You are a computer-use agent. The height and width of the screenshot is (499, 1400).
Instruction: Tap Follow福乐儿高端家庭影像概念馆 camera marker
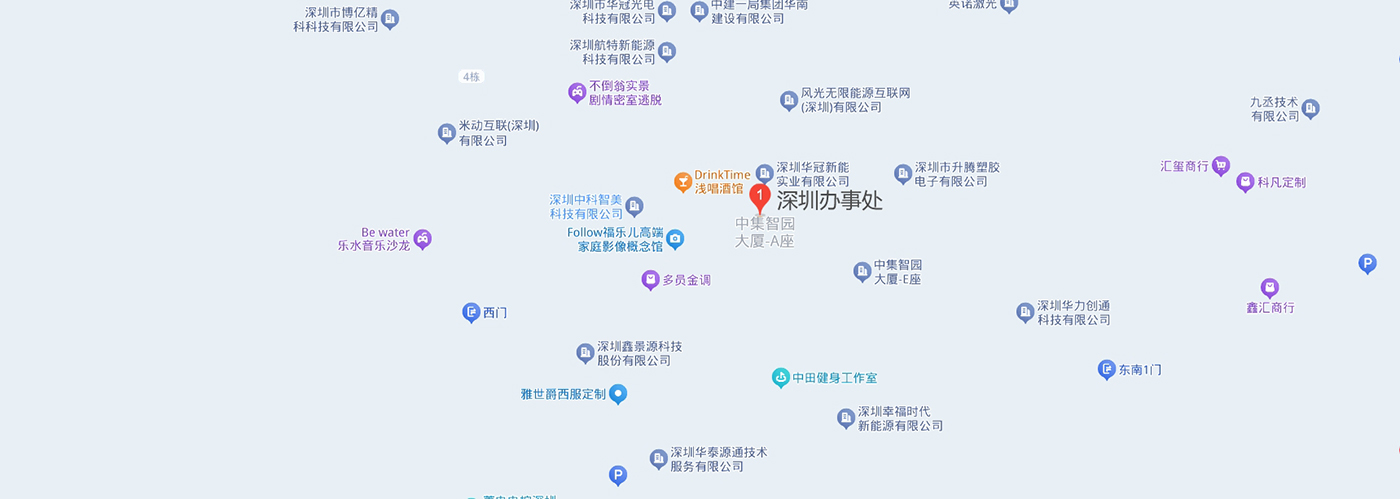(675, 238)
